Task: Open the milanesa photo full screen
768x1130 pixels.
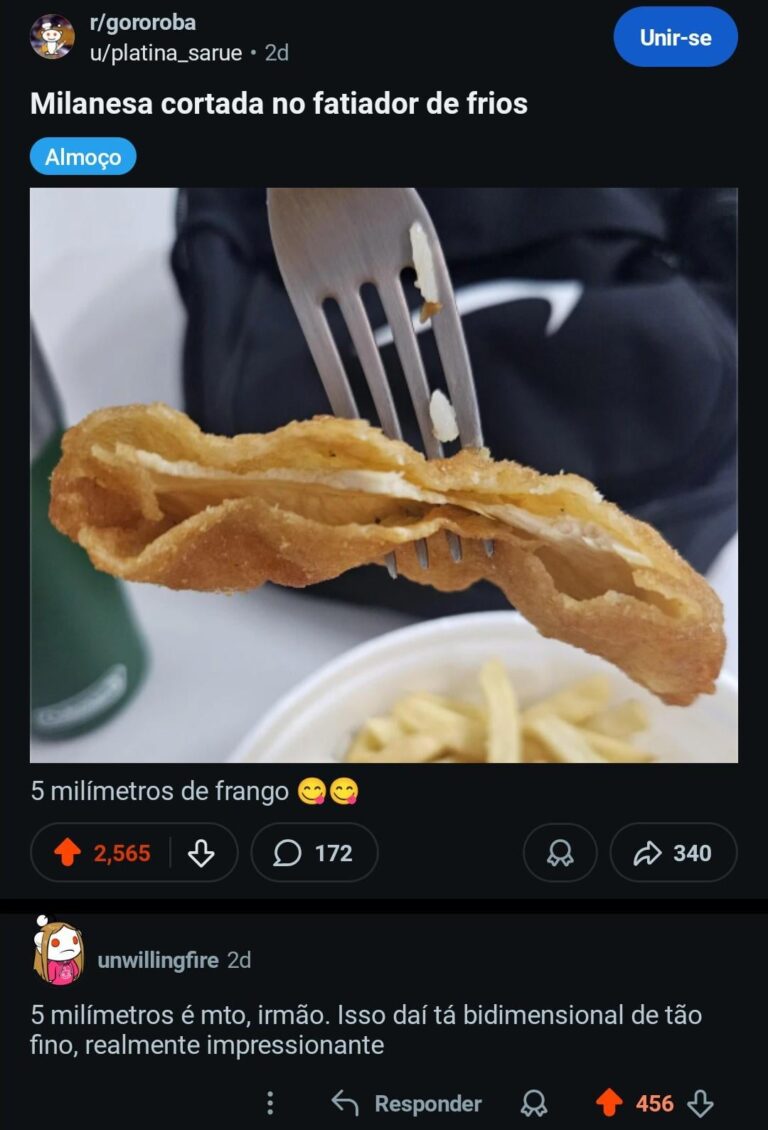Action: pos(384,475)
